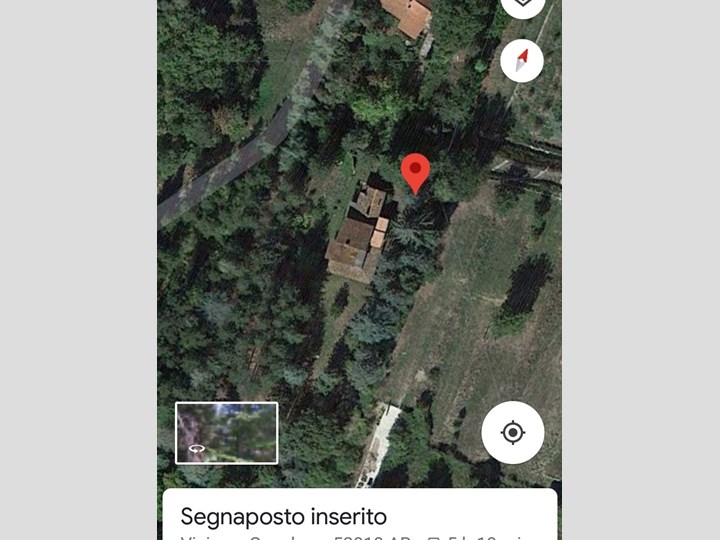Image resolution: width=720 pixels, height=540 pixels.
Task: Center map on my current location
Action: pyautogui.click(x=513, y=433)
